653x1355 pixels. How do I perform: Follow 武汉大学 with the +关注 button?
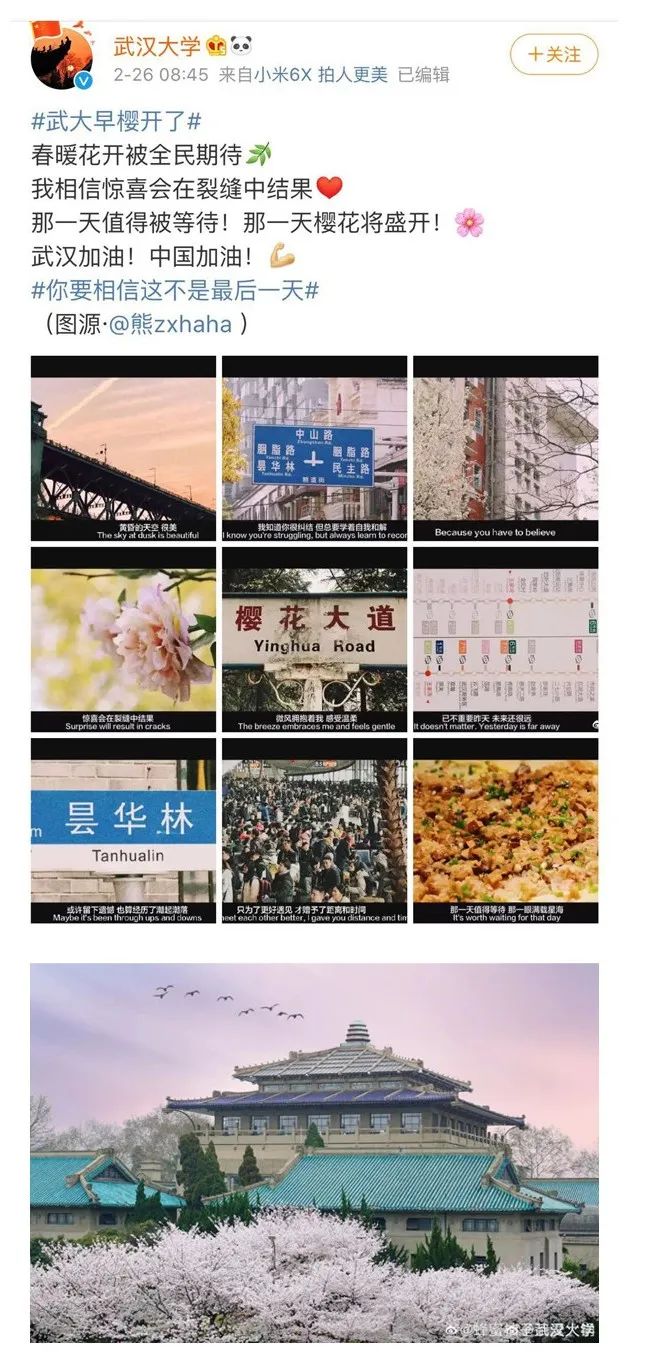[553, 55]
